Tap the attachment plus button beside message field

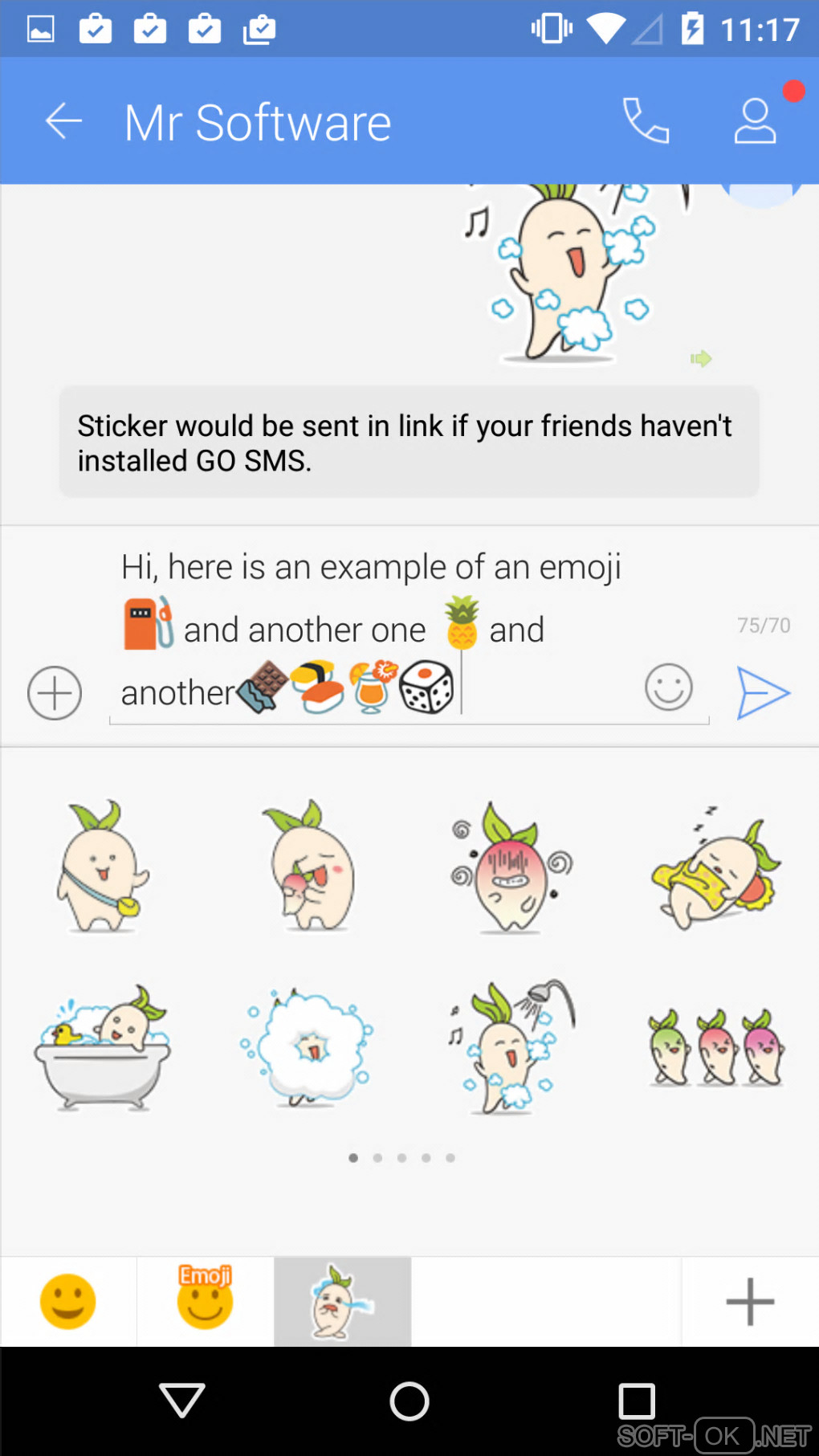coord(55,692)
